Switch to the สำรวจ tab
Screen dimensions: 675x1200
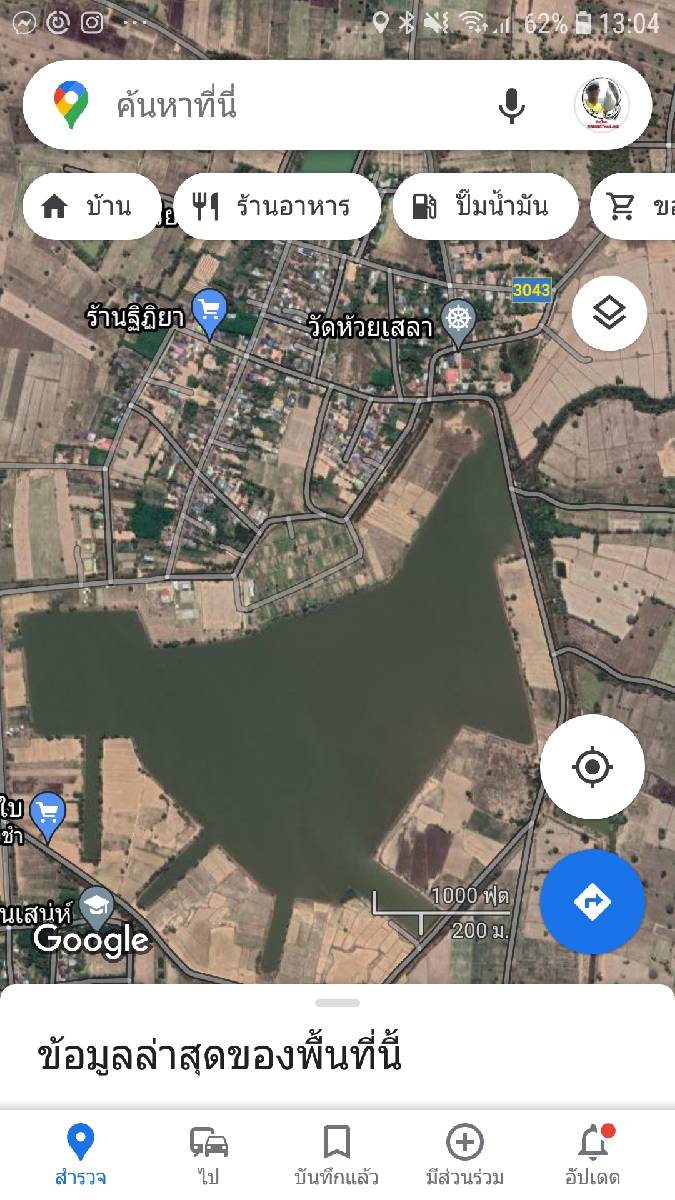point(80,1153)
